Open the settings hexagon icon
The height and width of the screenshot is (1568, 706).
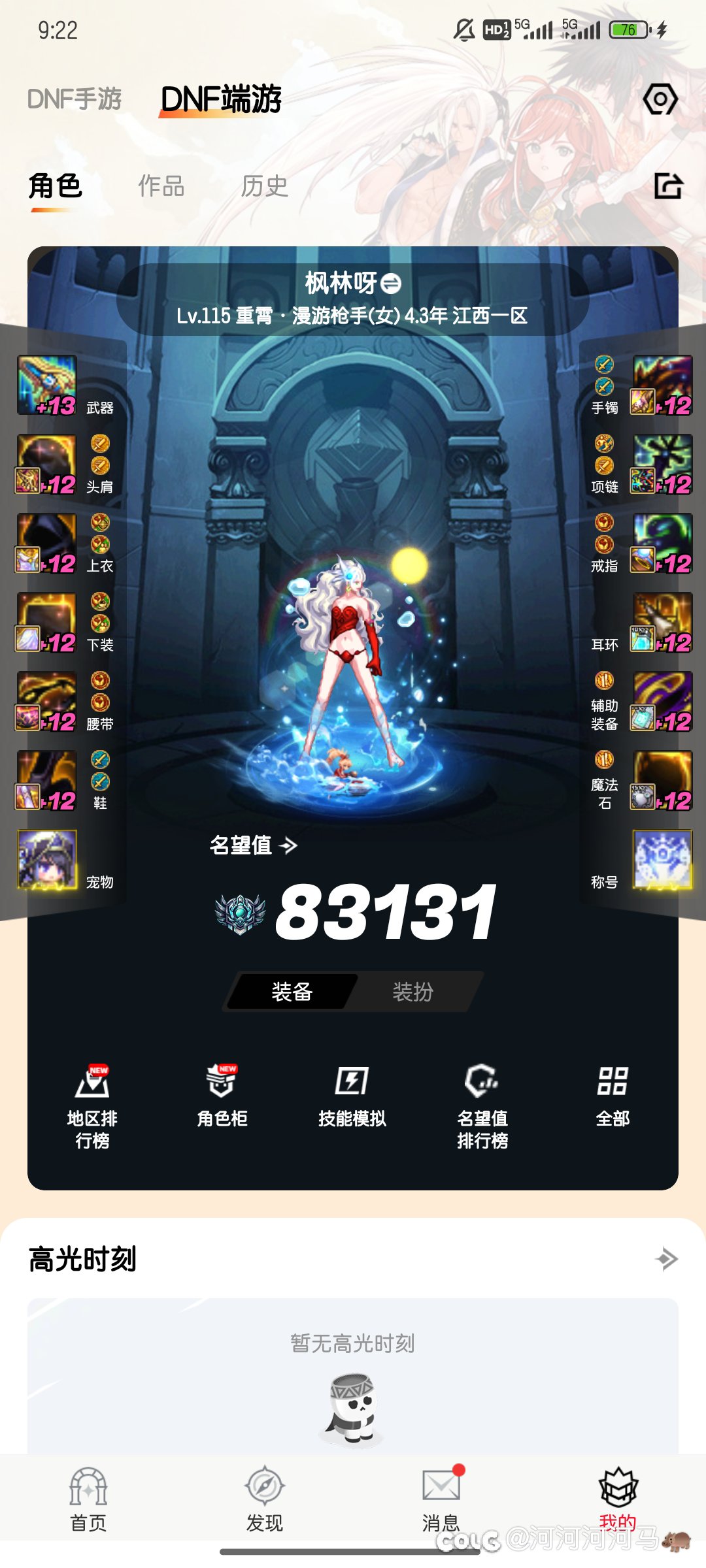point(660,100)
